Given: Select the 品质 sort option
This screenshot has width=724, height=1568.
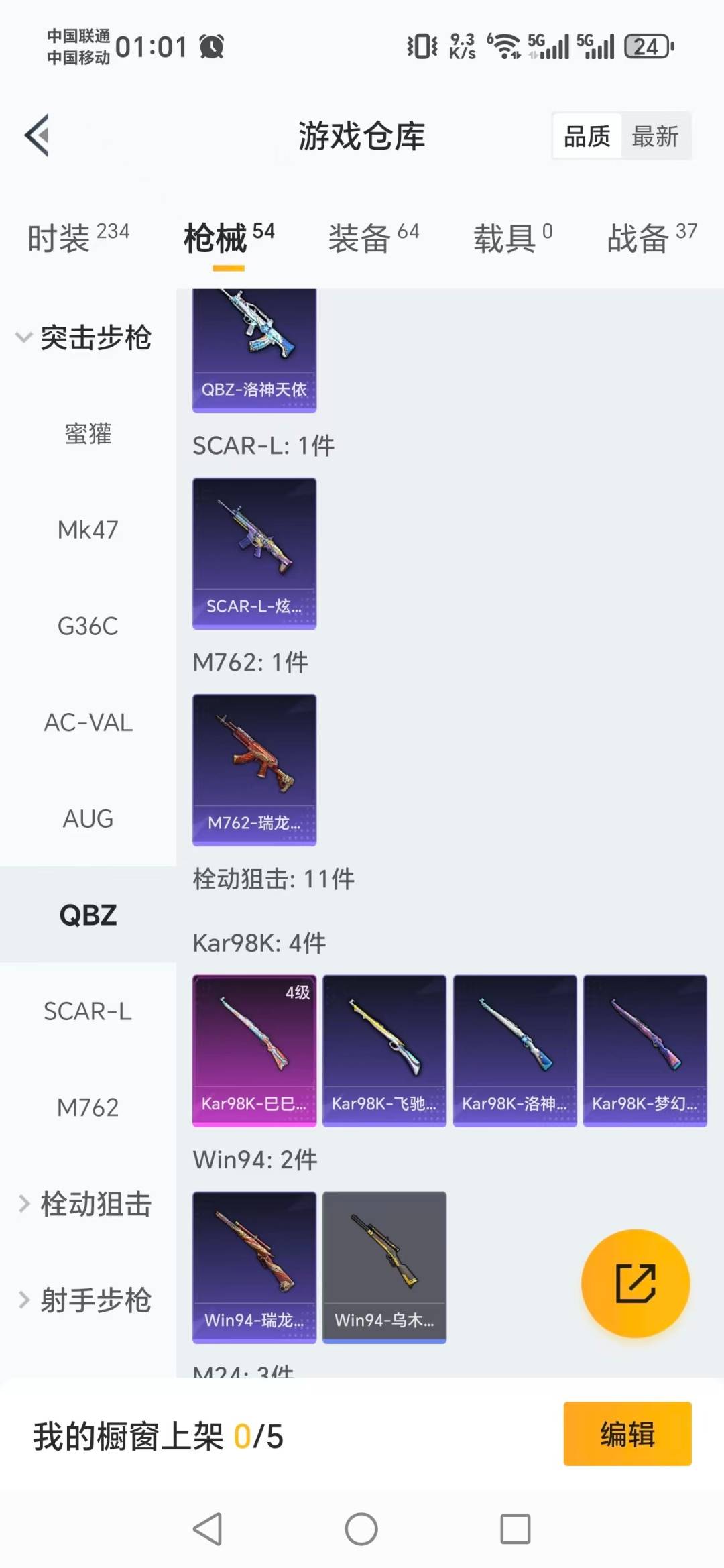Looking at the screenshot, I should pos(587,136).
